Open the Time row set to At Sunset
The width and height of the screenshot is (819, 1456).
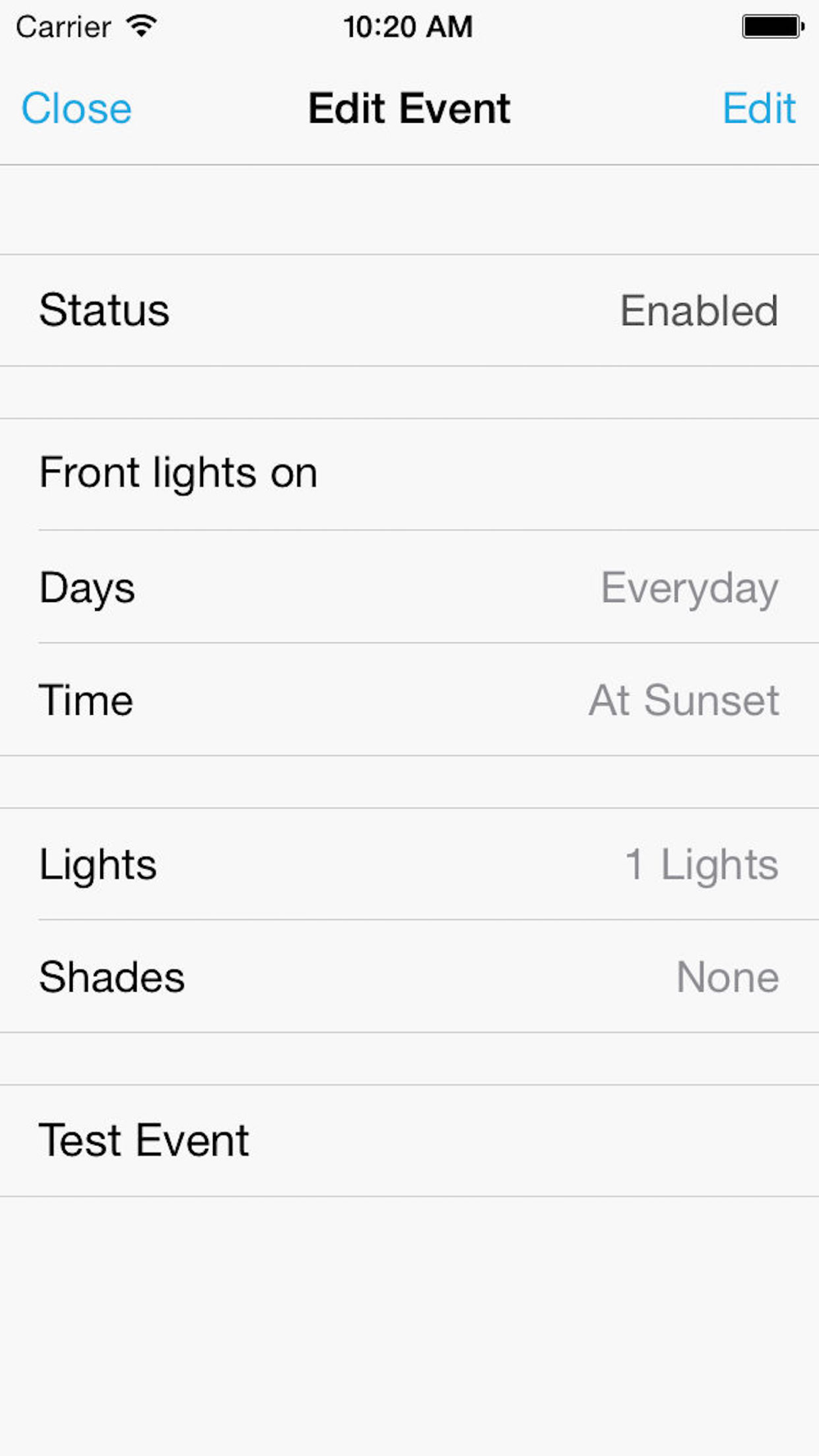click(x=409, y=699)
